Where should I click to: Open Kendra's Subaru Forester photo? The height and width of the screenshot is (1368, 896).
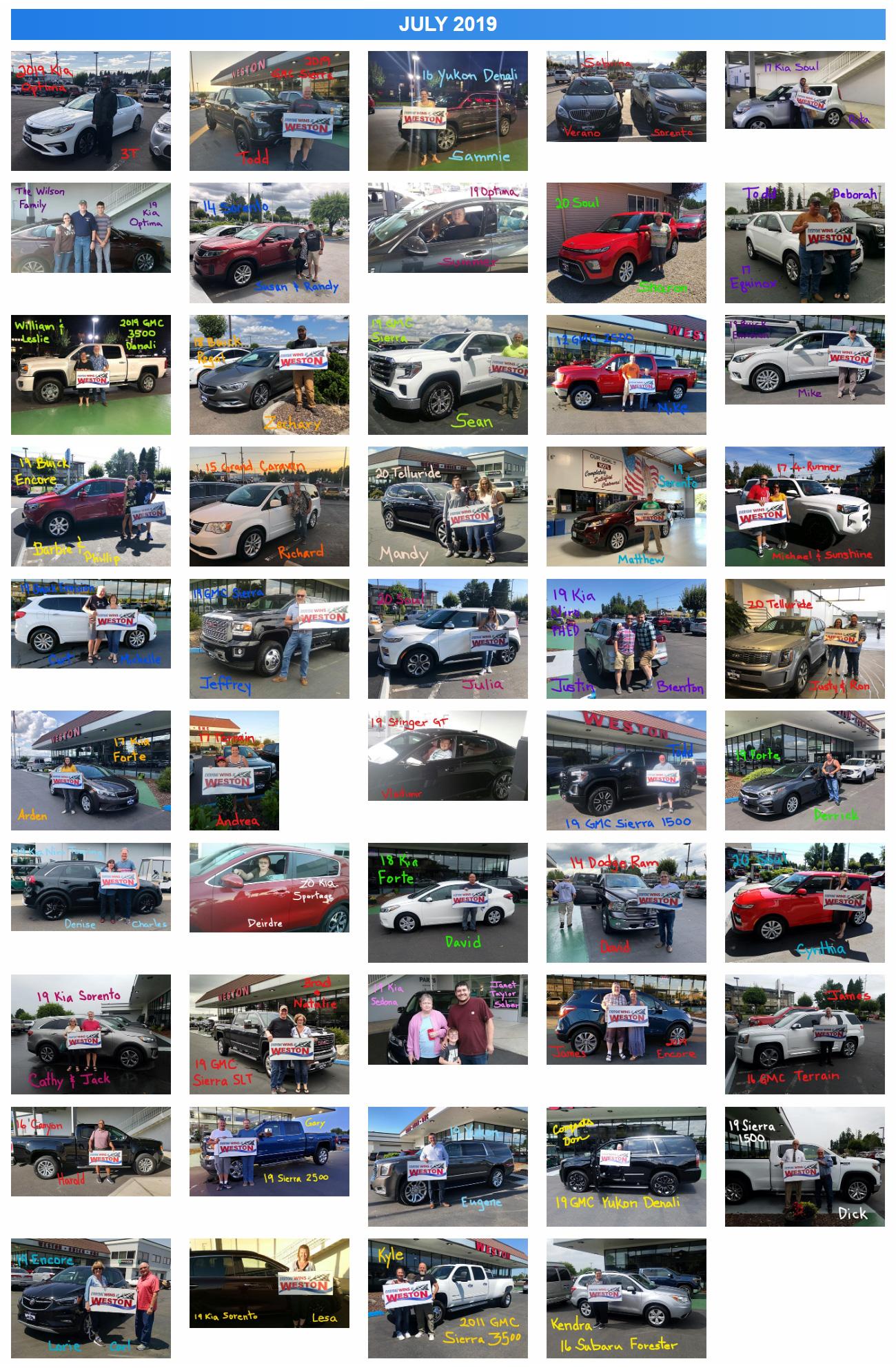coord(626,1298)
